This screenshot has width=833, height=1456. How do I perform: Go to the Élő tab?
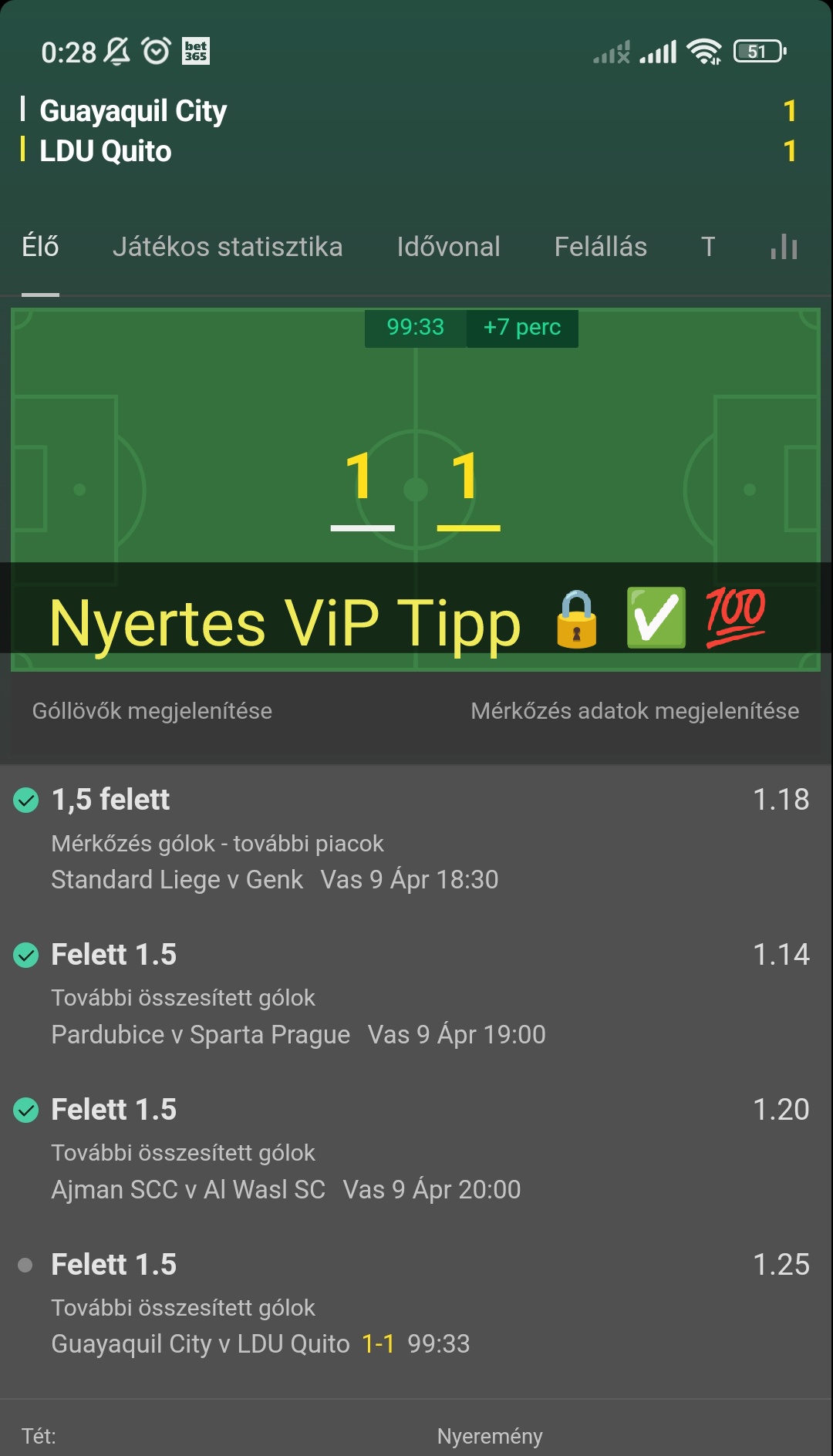coord(40,247)
